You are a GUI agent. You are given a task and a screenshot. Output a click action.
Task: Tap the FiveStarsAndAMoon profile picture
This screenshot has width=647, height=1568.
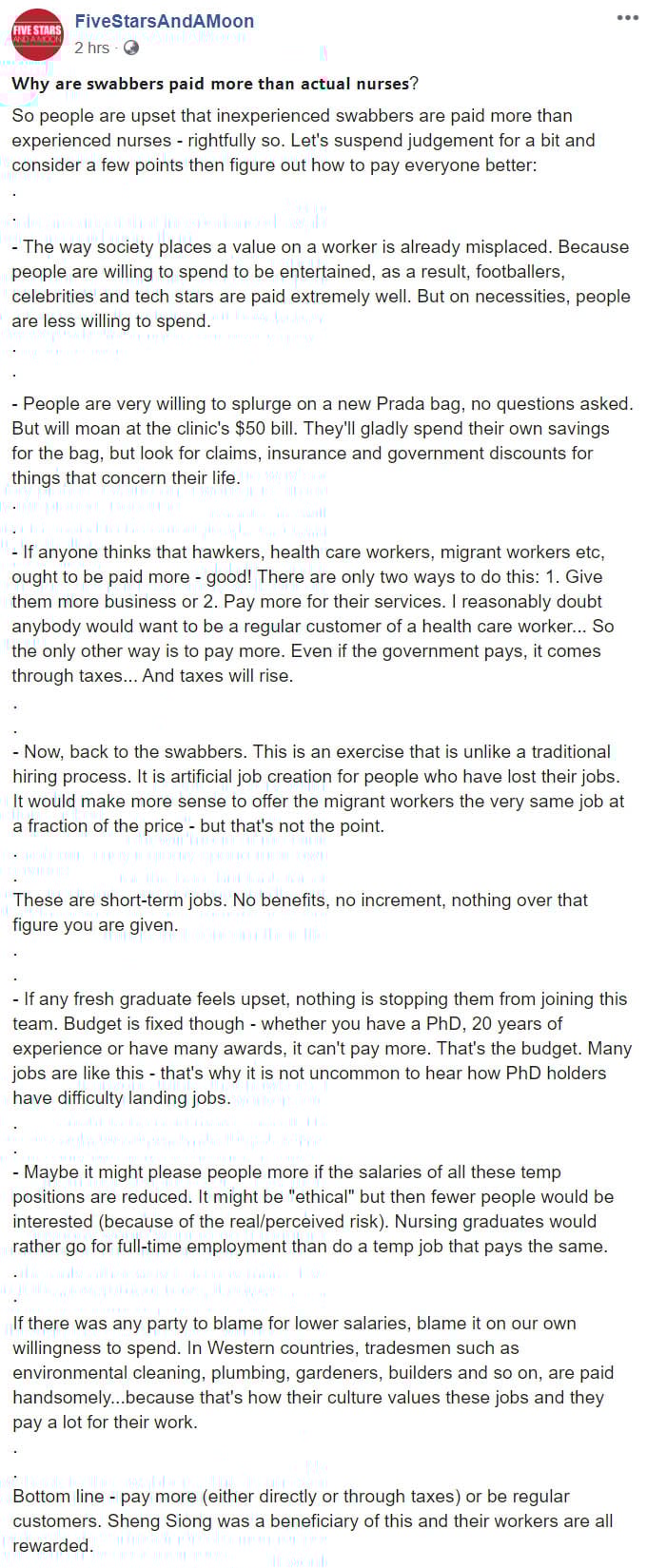tap(37, 35)
